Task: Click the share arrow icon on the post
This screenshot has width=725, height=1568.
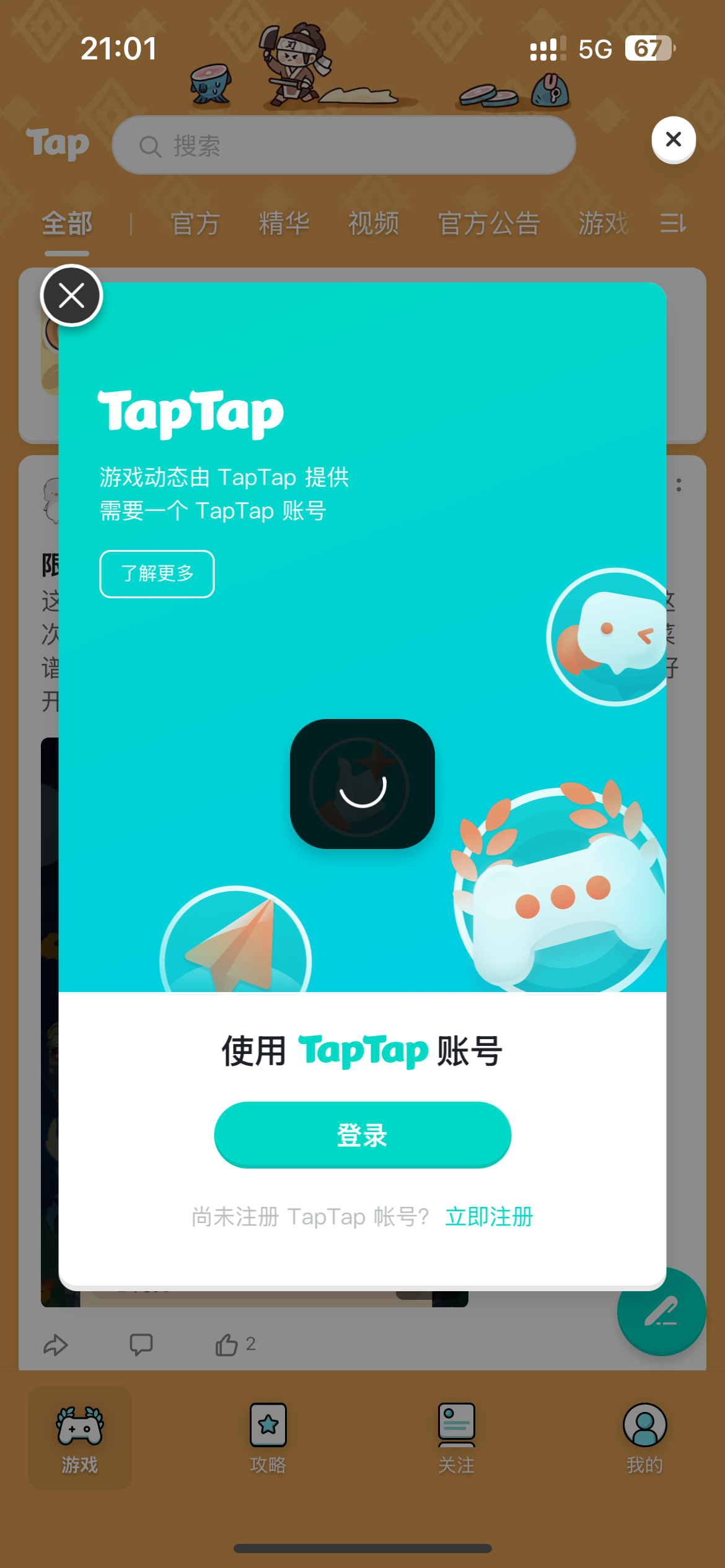Action: click(x=56, y=1345)
